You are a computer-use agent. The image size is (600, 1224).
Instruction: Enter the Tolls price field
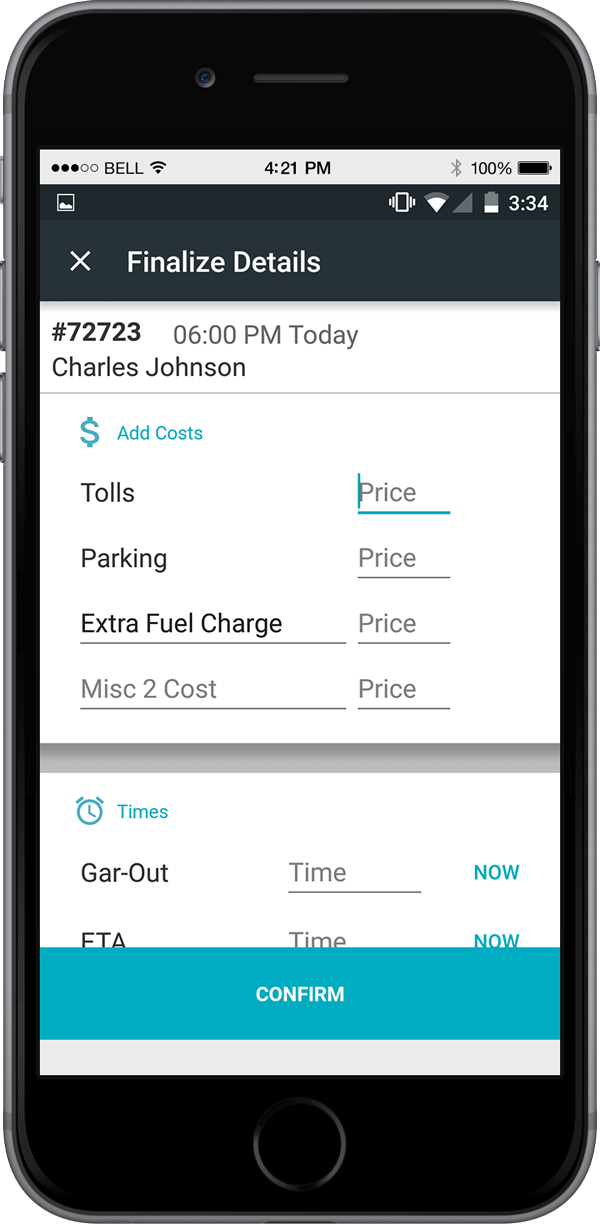pyautogui.click(x=404, y=493)
